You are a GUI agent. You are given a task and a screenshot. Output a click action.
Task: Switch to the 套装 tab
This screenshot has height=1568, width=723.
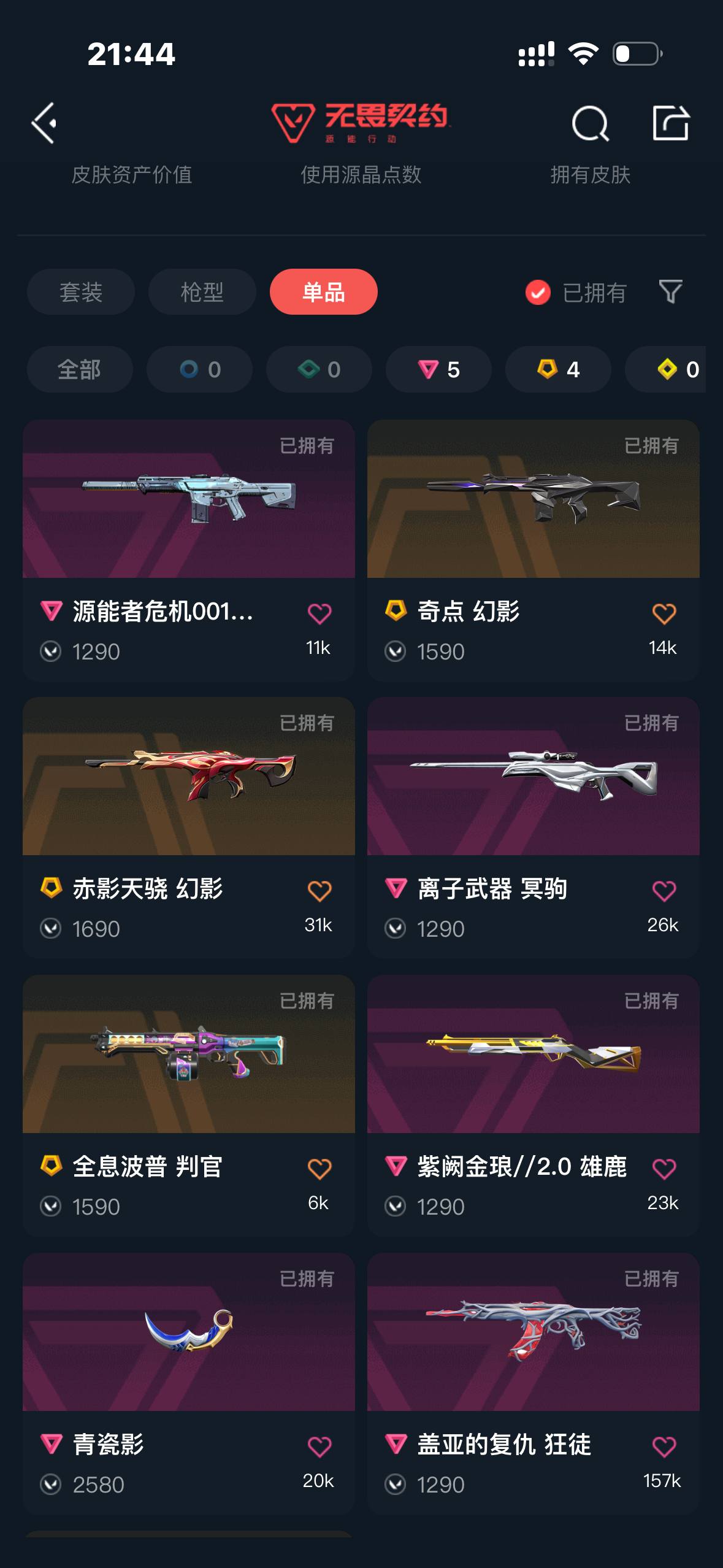(x=82, y=293)
